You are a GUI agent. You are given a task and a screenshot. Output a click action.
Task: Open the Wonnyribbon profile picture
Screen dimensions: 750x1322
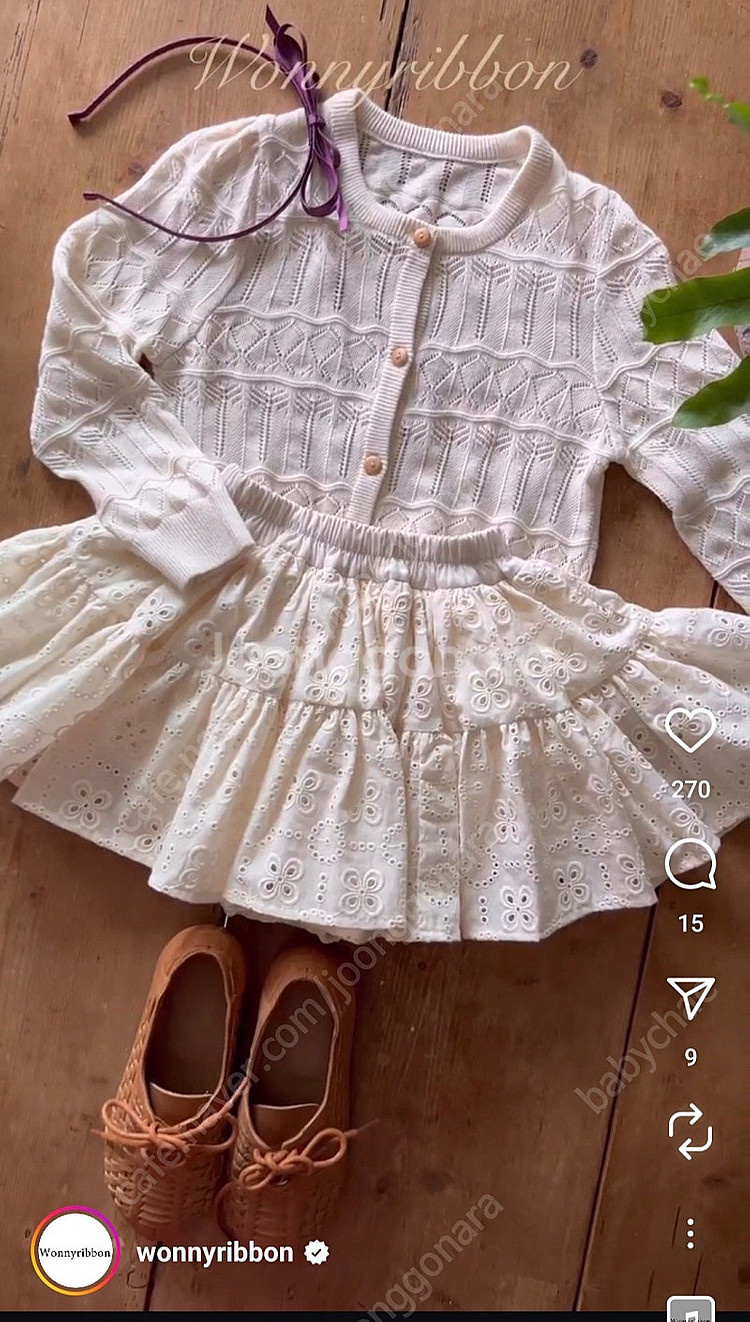pos(75,1252)
